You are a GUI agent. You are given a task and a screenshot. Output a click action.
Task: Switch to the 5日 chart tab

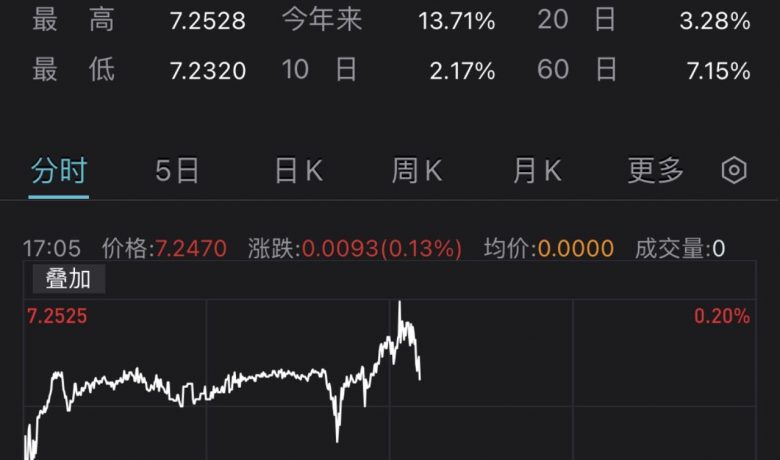tap(177, 171)
